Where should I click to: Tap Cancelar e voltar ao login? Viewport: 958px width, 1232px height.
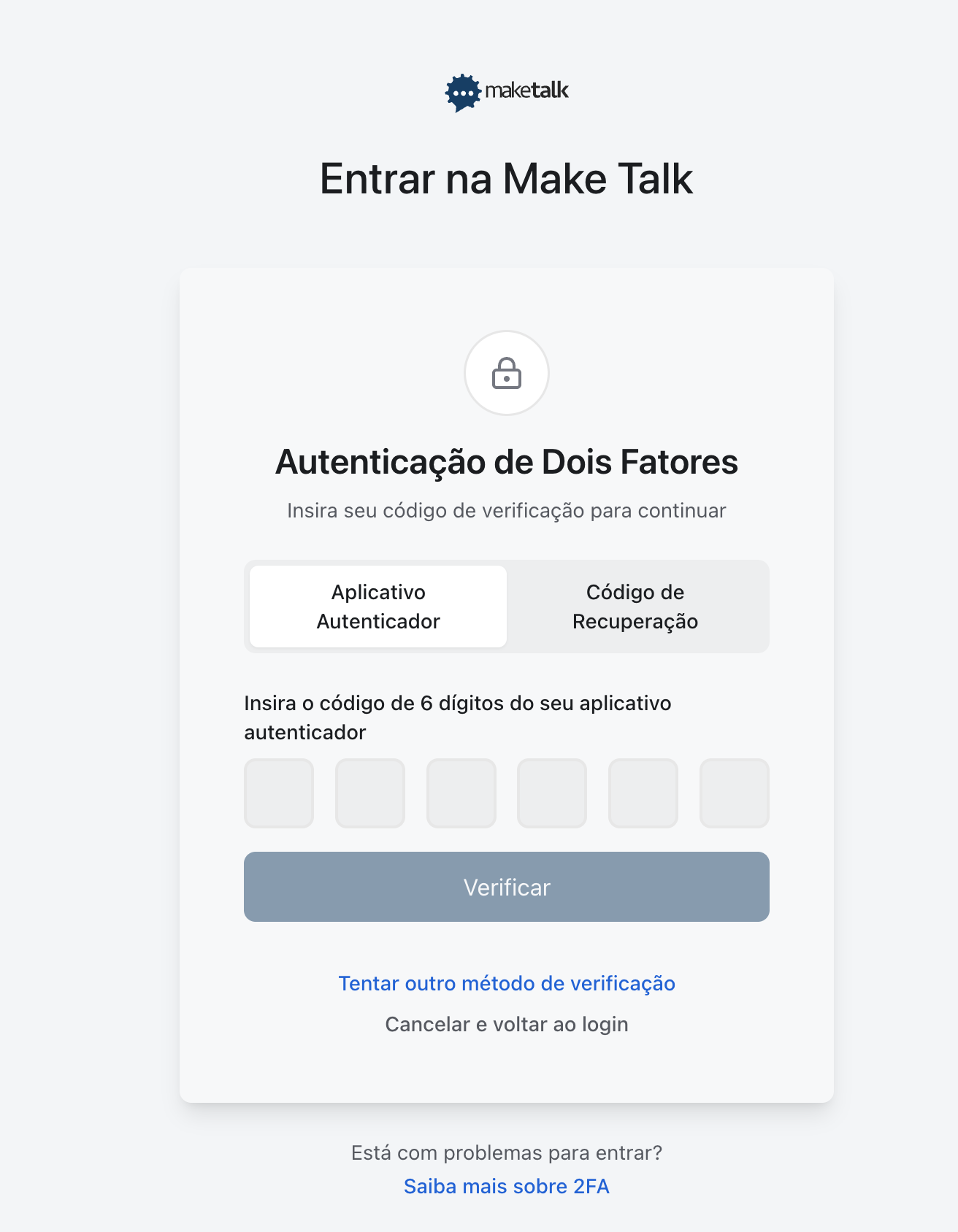pos(507,1024)
